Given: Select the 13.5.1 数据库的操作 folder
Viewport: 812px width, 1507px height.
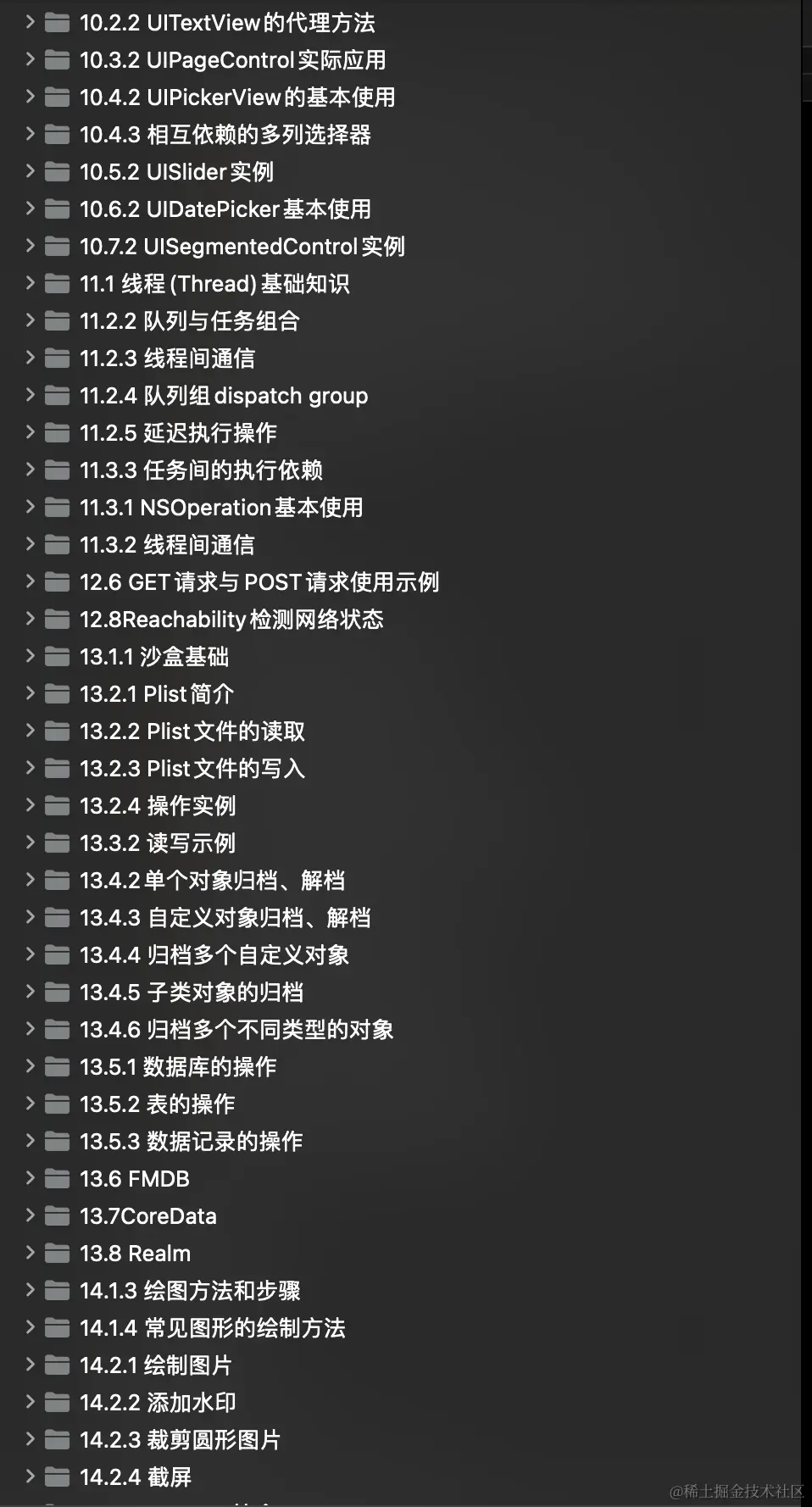Looking at the screenshot, I should point(178,1067).
